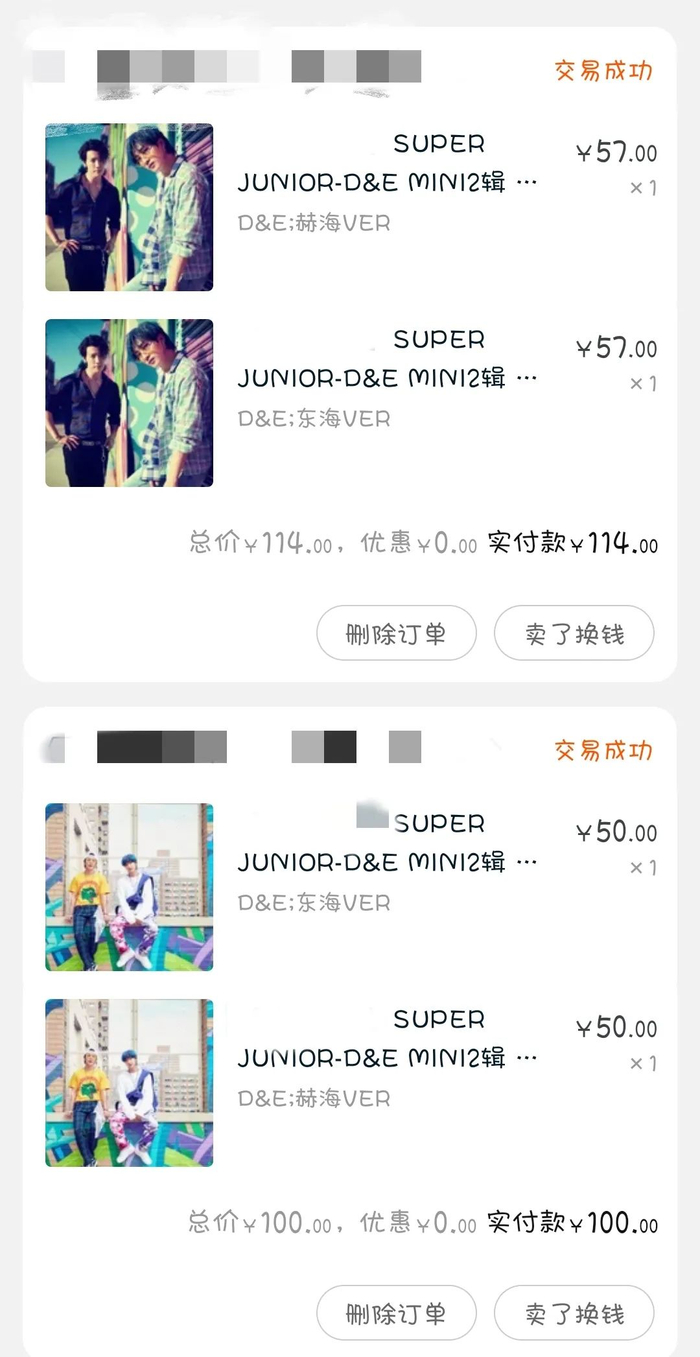Tap 删除订单 on the ¥114.00 order

[396, 634]
